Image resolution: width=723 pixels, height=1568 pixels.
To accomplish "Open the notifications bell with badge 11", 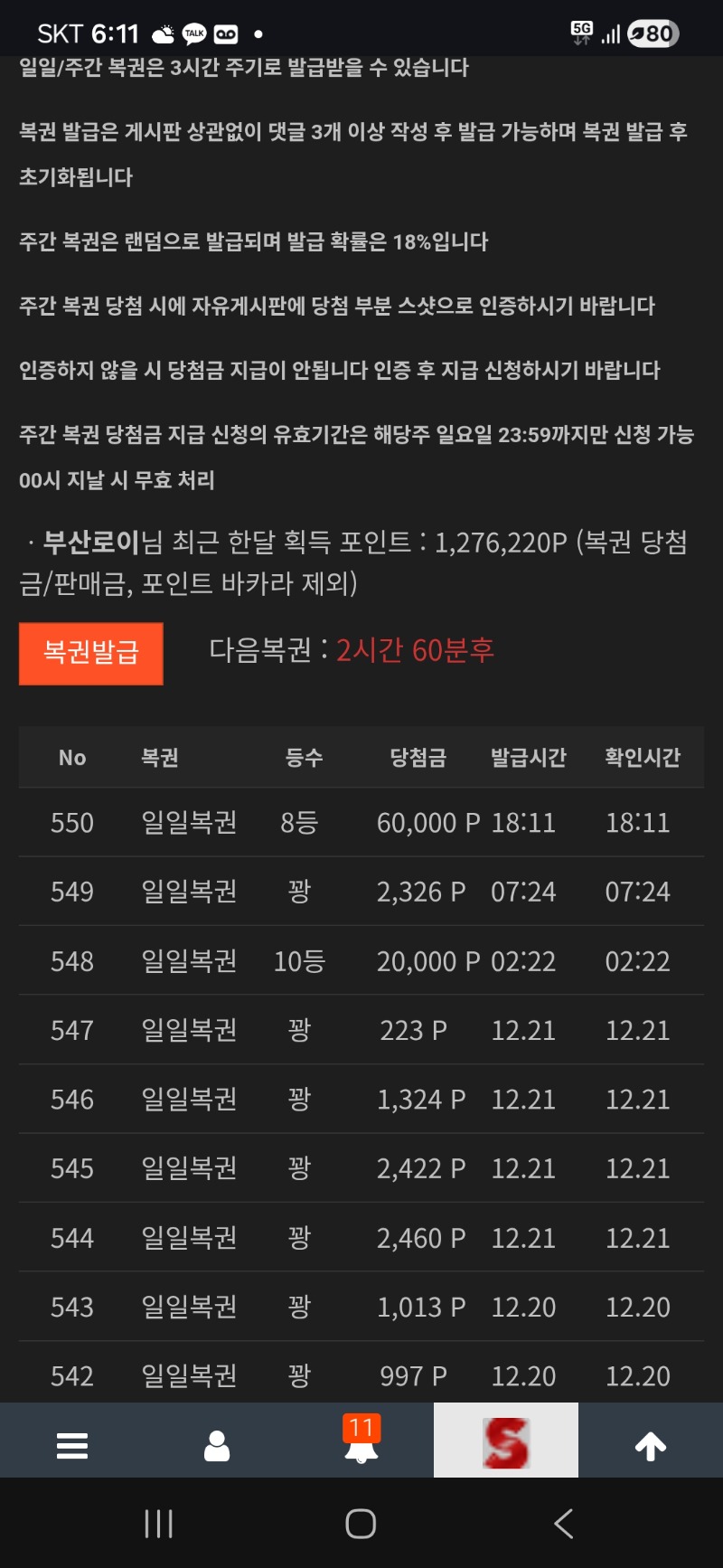I will (361, 1442).
